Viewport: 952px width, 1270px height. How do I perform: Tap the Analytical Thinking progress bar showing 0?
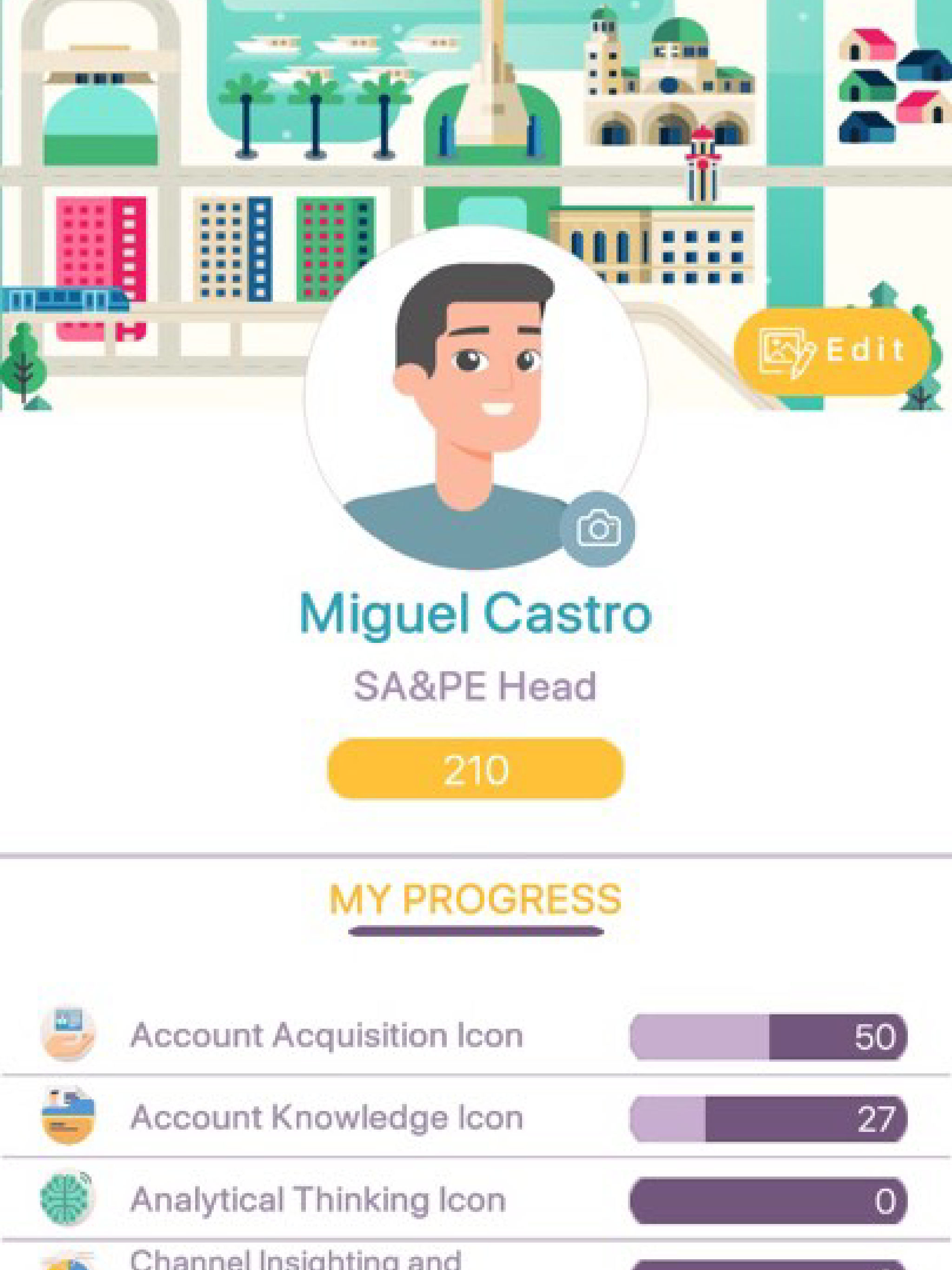[769, 1200]
